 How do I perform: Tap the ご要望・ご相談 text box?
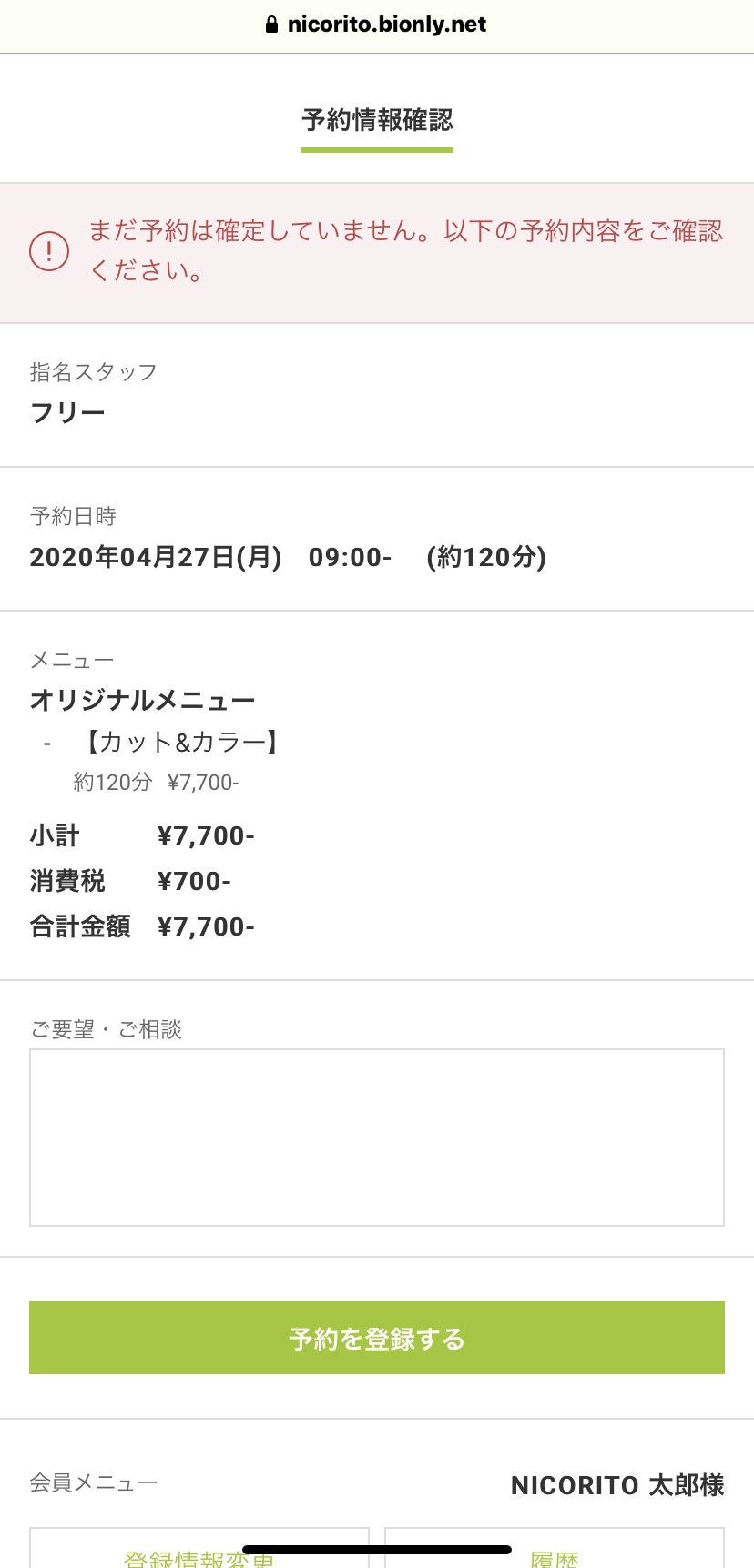point(377,1138)
